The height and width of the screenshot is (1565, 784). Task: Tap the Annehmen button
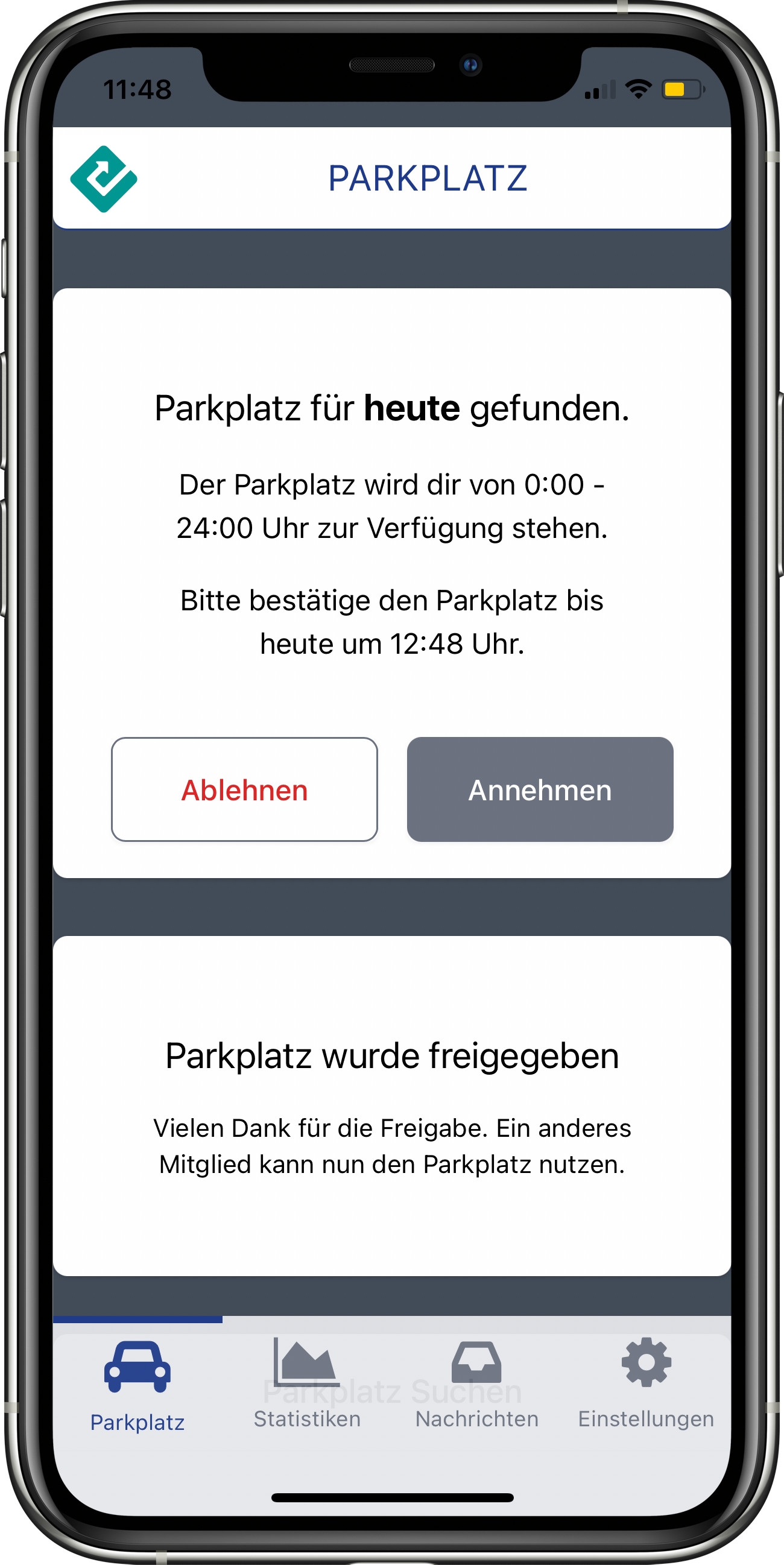point(540,789)
